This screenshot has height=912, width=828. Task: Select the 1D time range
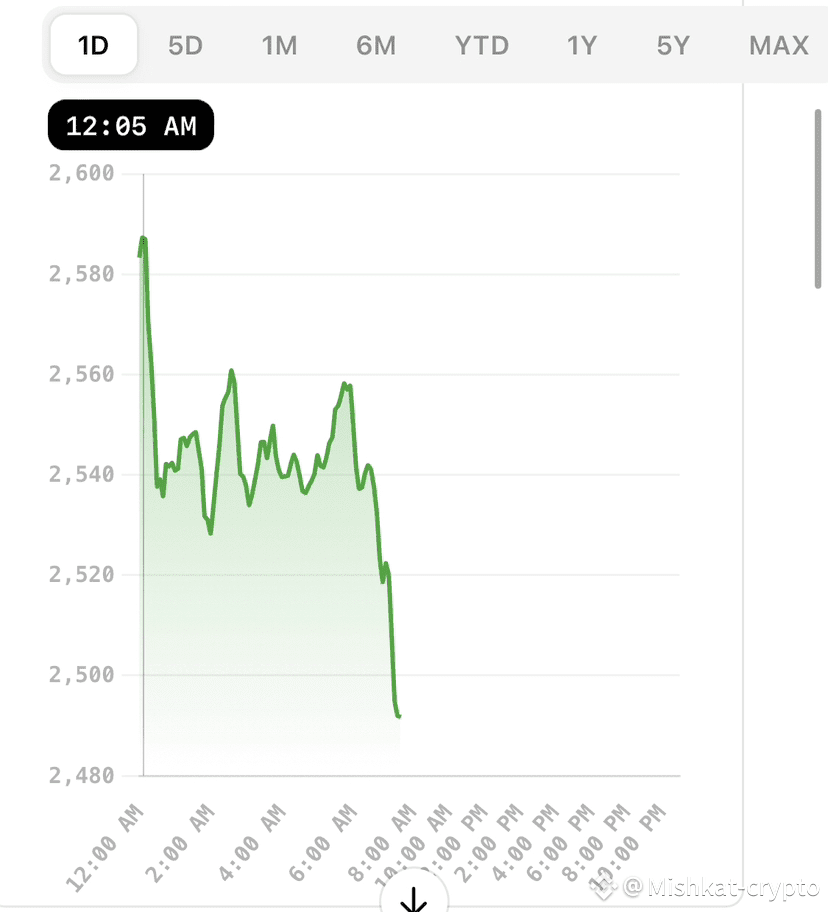[93, 45]
